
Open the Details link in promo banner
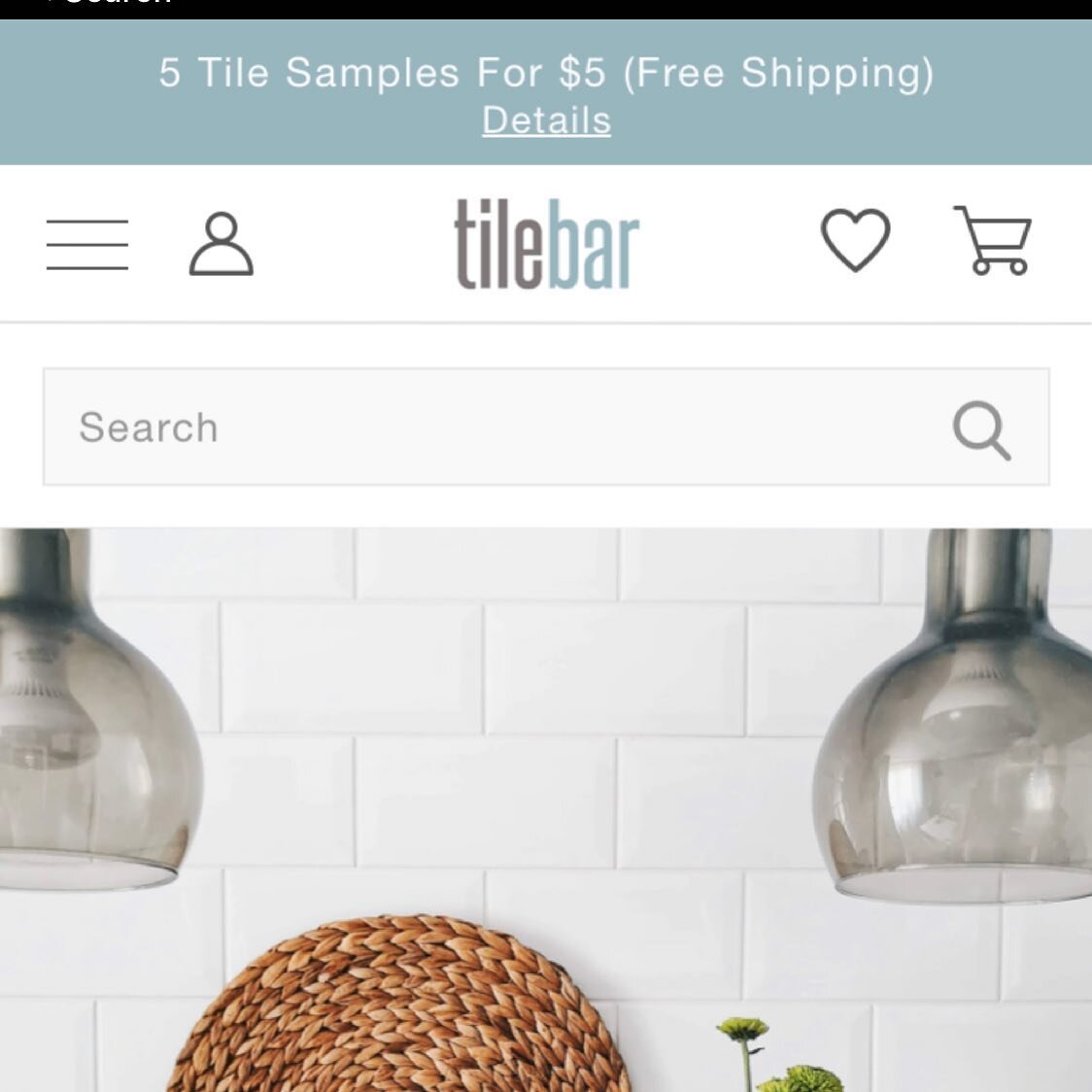click(546, 121)
